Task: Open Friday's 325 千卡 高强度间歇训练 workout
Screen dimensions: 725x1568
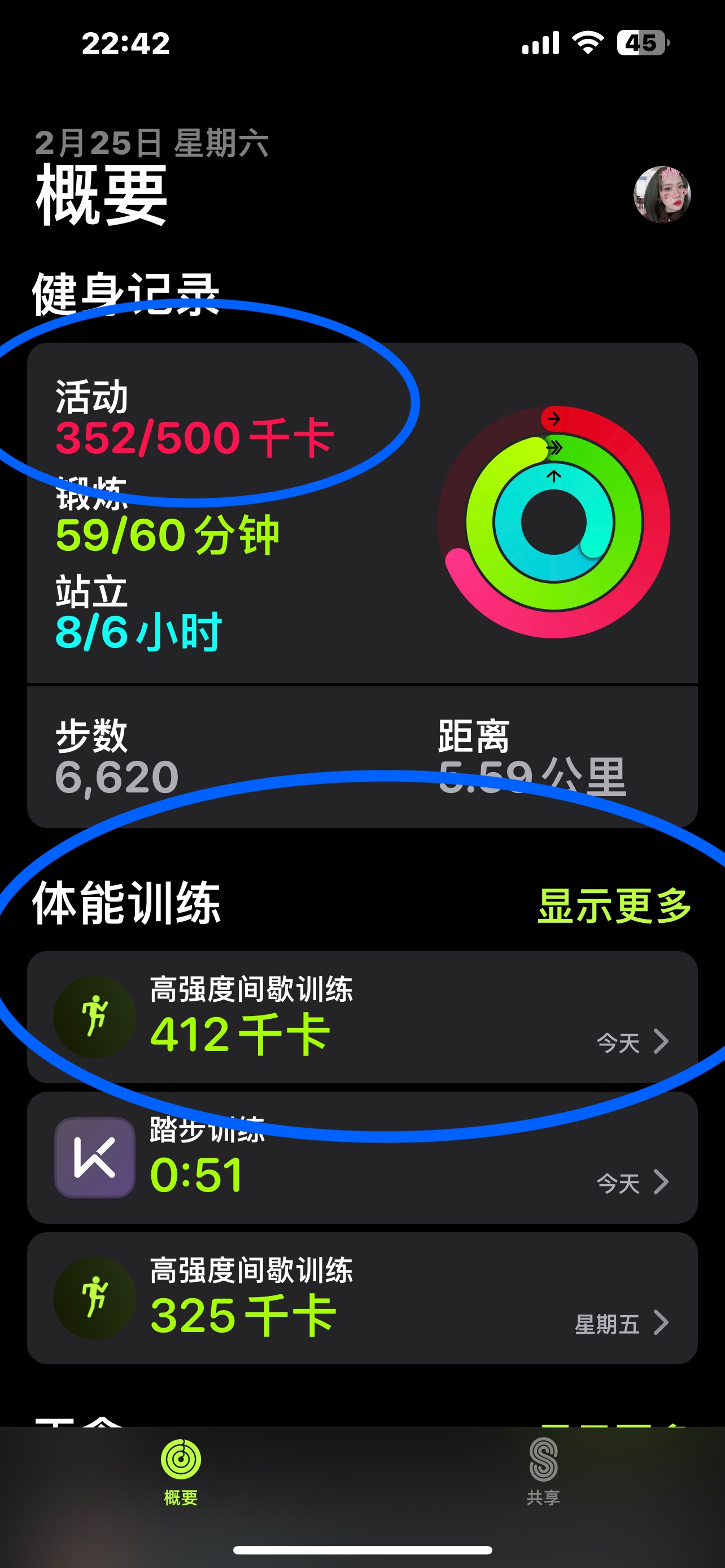Action: point(361,1298)
